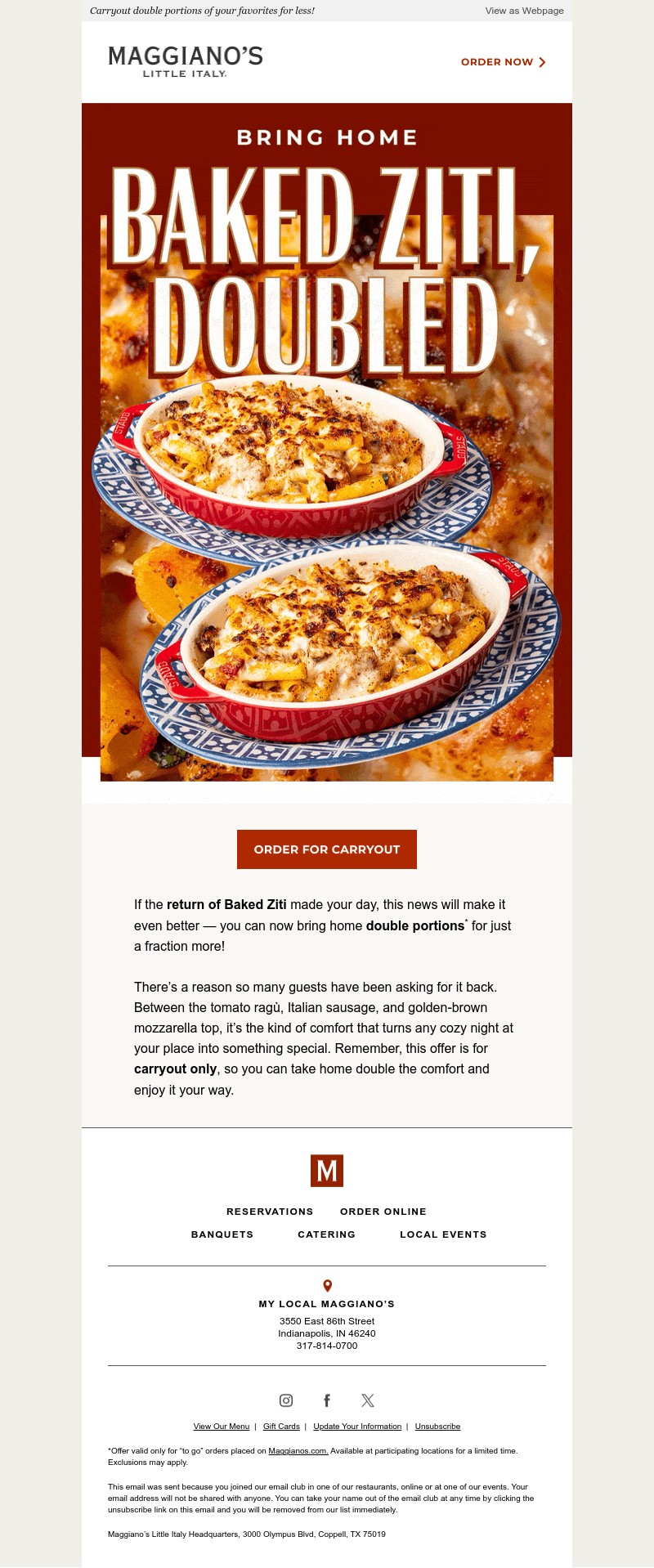This screenshot has width=654, height=1568.
Task: Click LOCAL EVENTS in the footer
Action: (443, 1234)
